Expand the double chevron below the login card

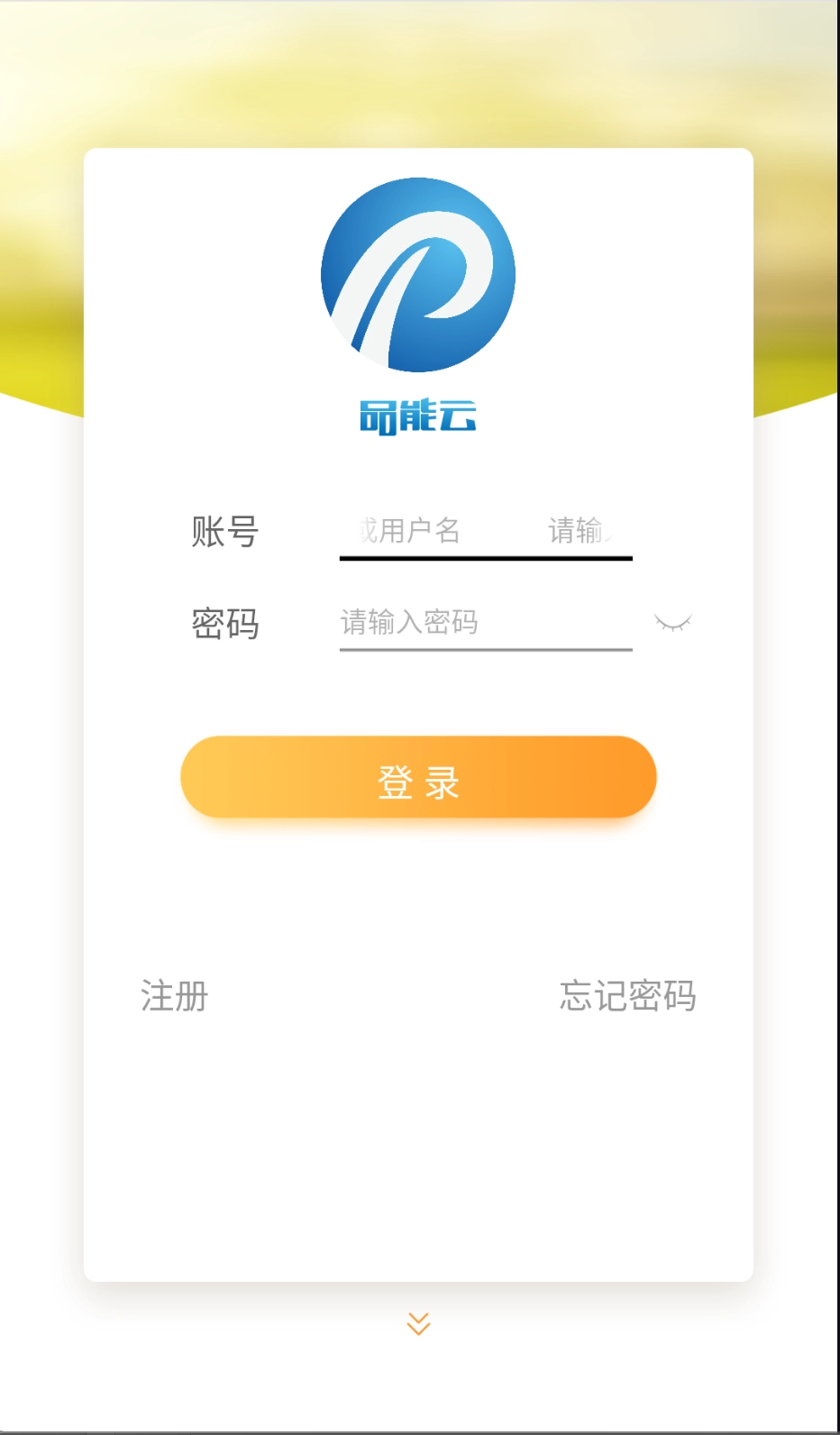point(416,1323)
